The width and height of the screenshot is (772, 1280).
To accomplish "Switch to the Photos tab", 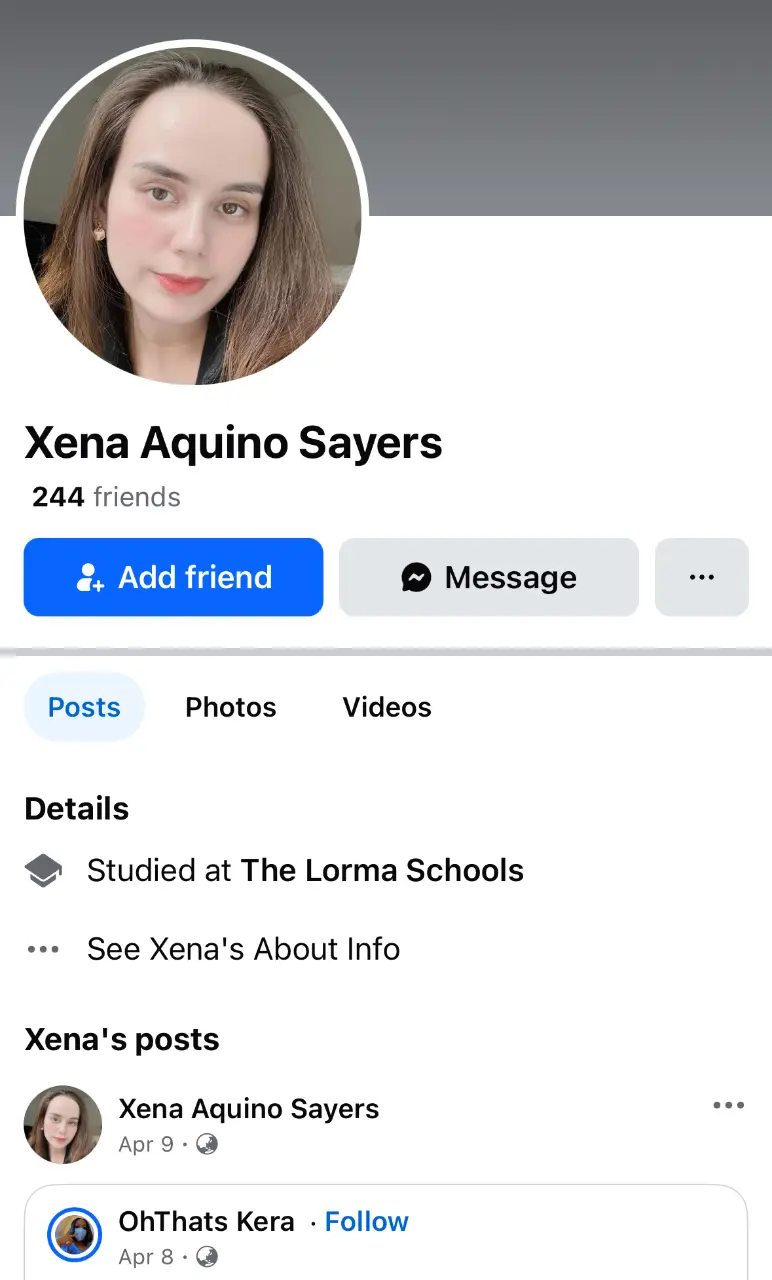I will [x=230, y=707].
